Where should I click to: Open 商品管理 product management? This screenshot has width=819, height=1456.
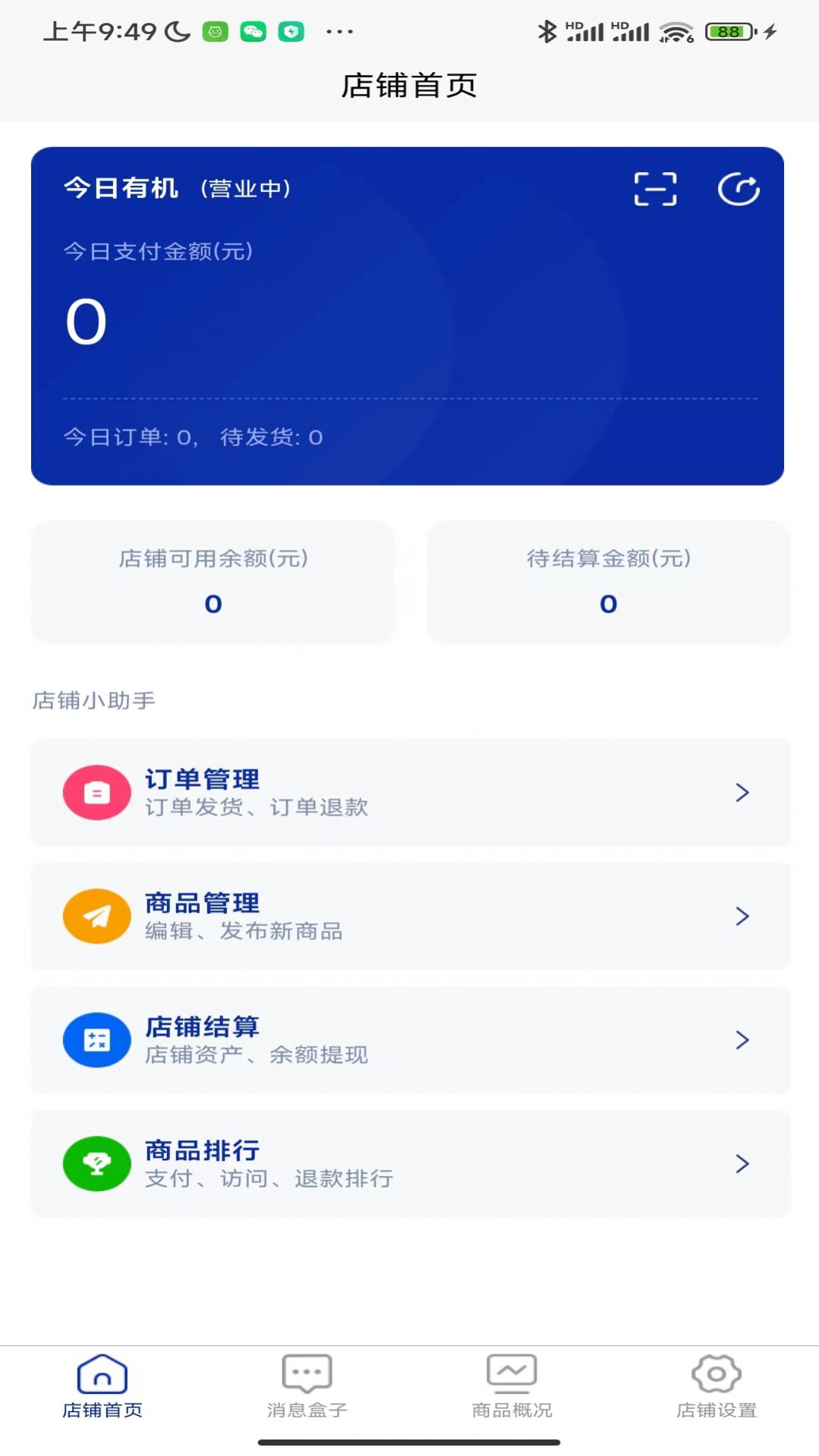pyautogui.click(x=410, y=916)
